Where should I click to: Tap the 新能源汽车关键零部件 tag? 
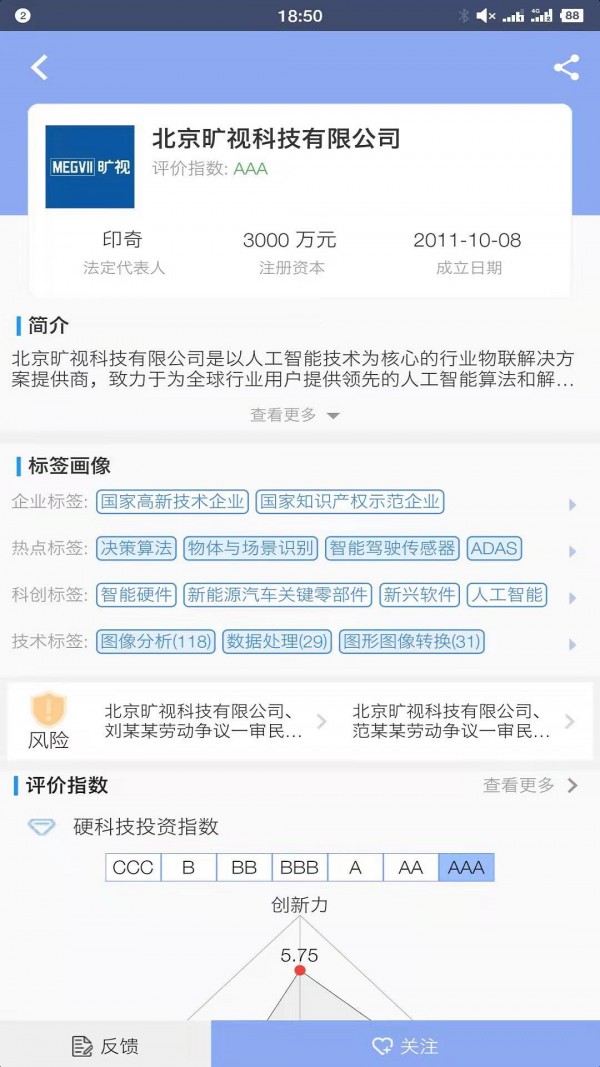point(278,595)
